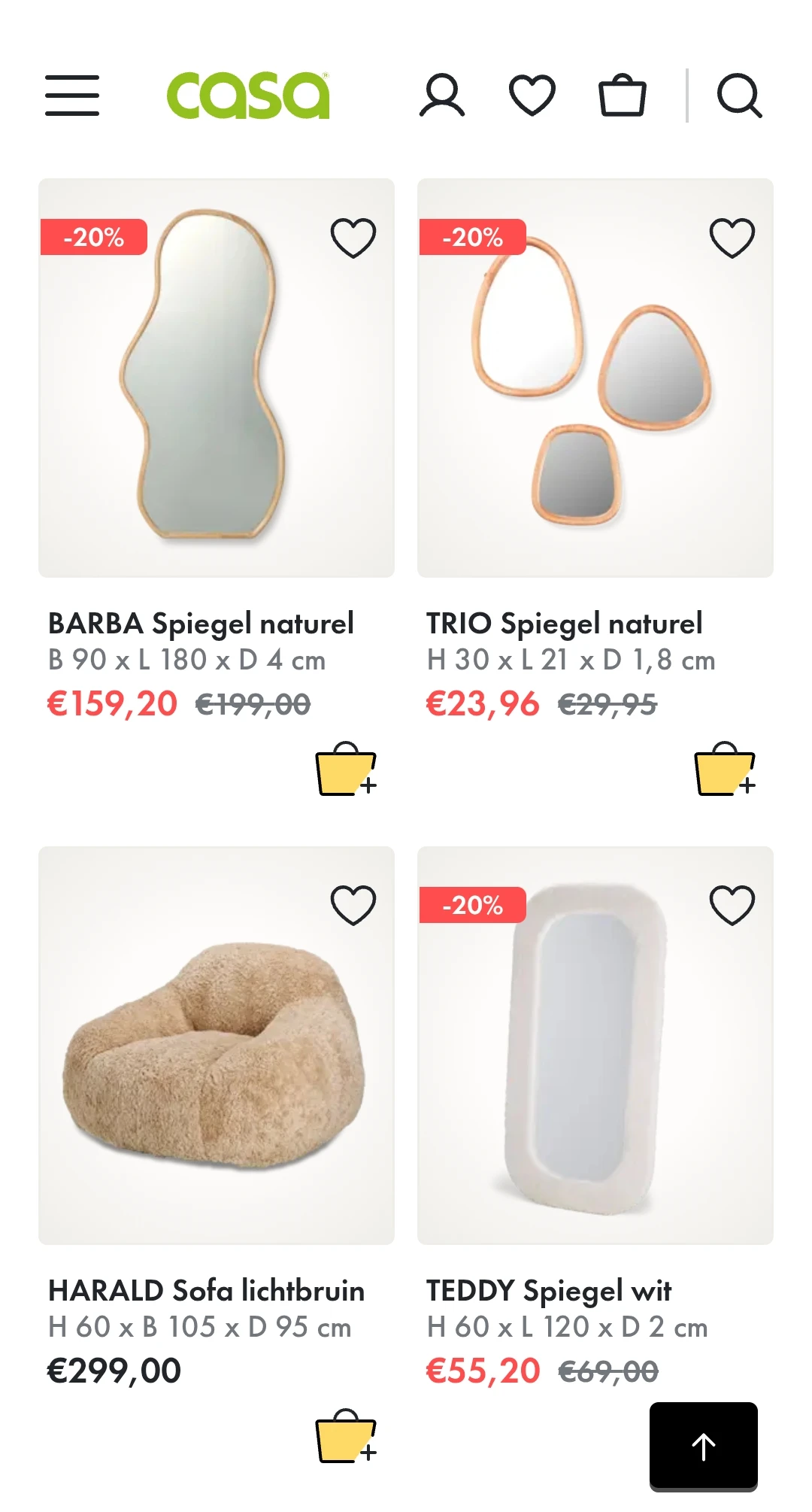Image resolution: width=812 pixels, height=1512 pixels.
Task: View TEDDY Spiegel wit details
Action: 549,1291
